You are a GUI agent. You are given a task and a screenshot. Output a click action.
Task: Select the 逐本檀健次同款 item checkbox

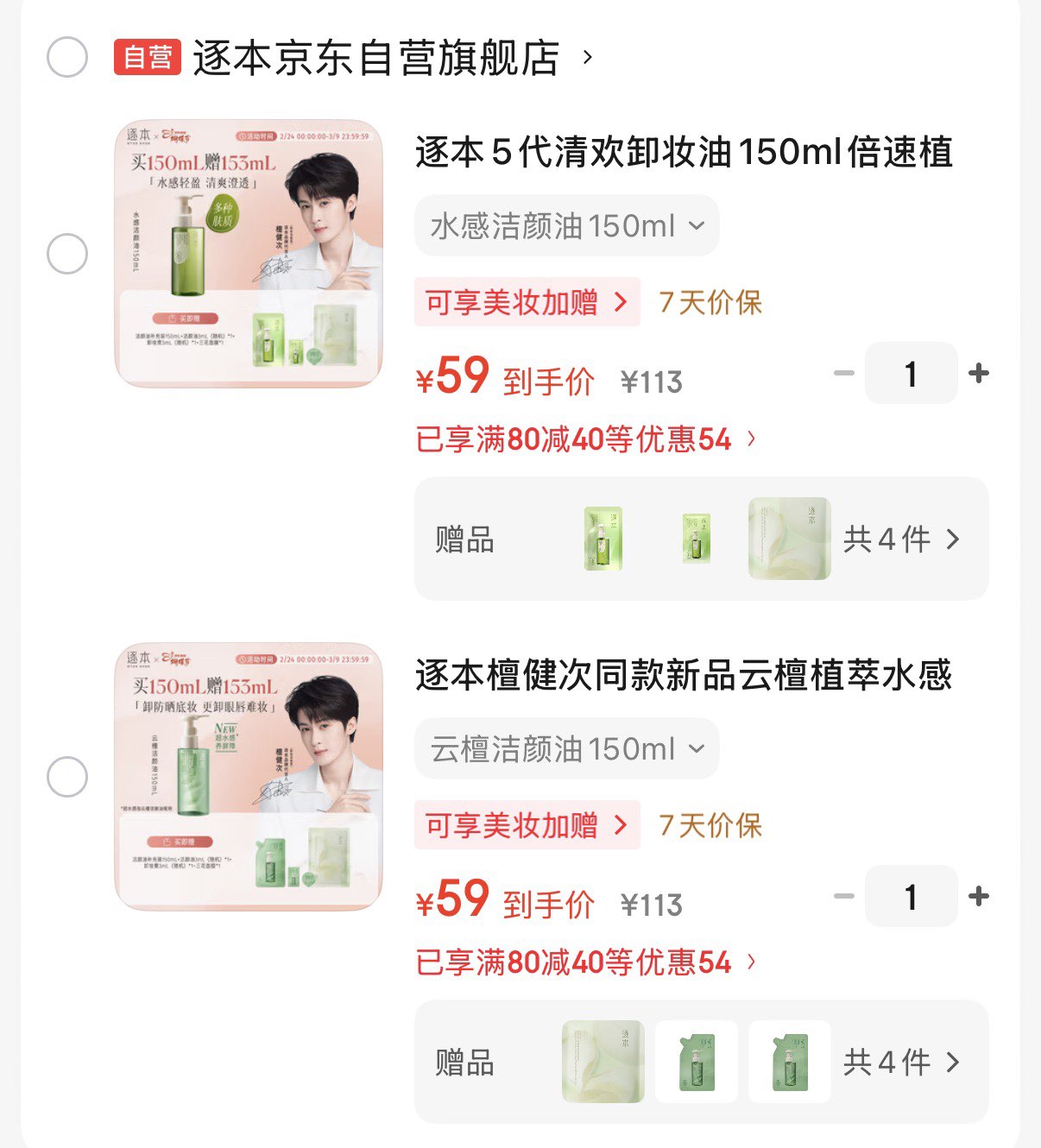pos(67,777)
